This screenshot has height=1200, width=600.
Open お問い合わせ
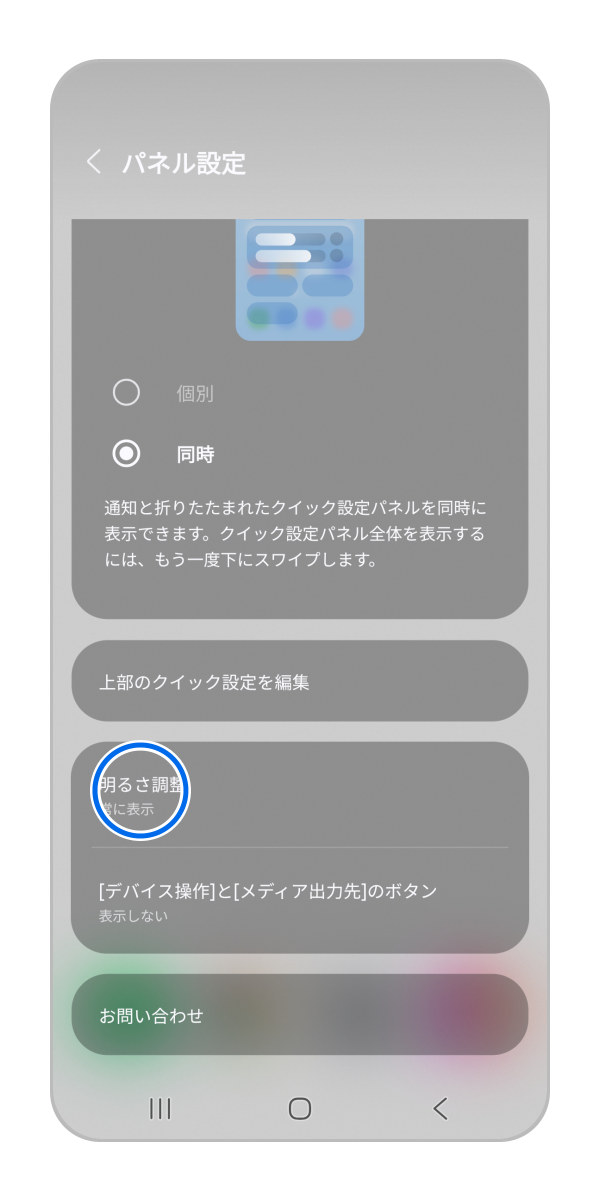pyautogui.click(x=299, y=1015)
